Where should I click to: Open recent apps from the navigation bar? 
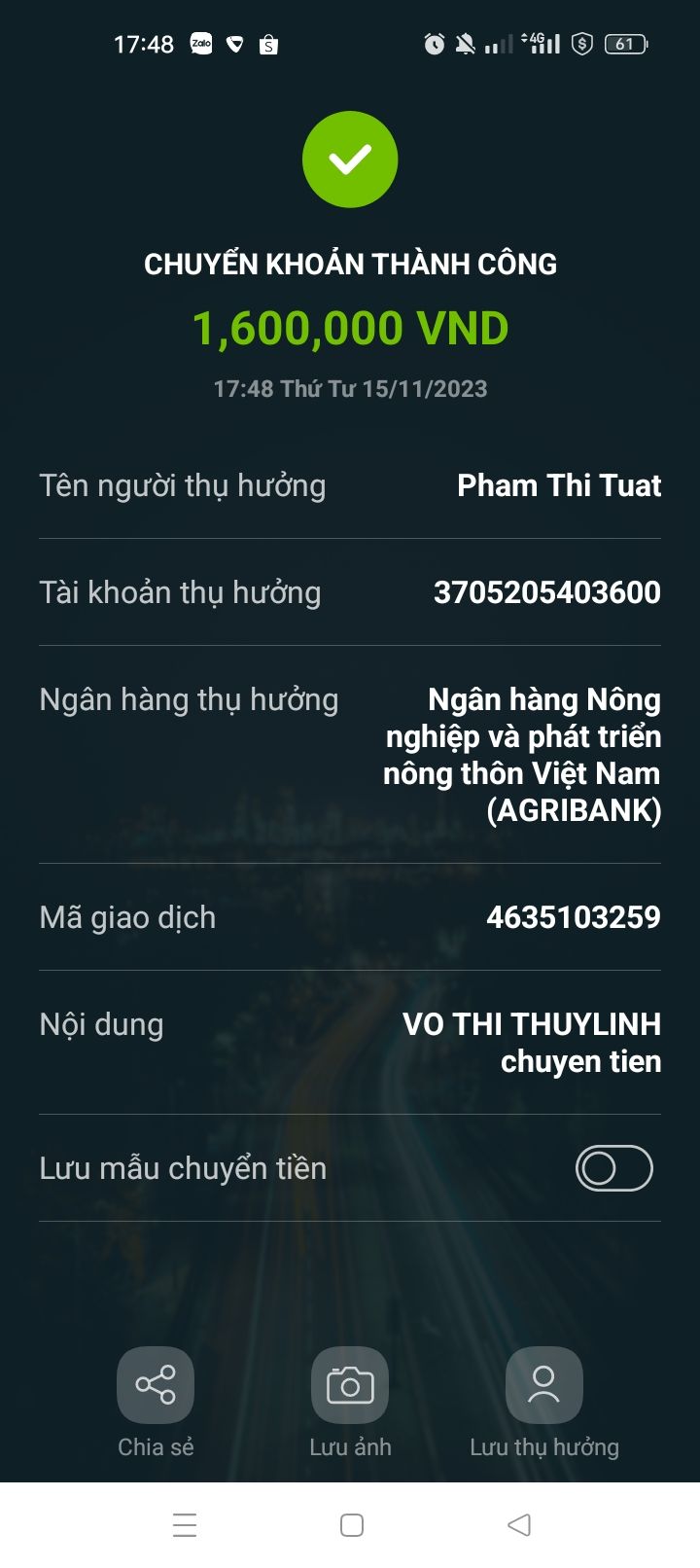coord(185,1524)
